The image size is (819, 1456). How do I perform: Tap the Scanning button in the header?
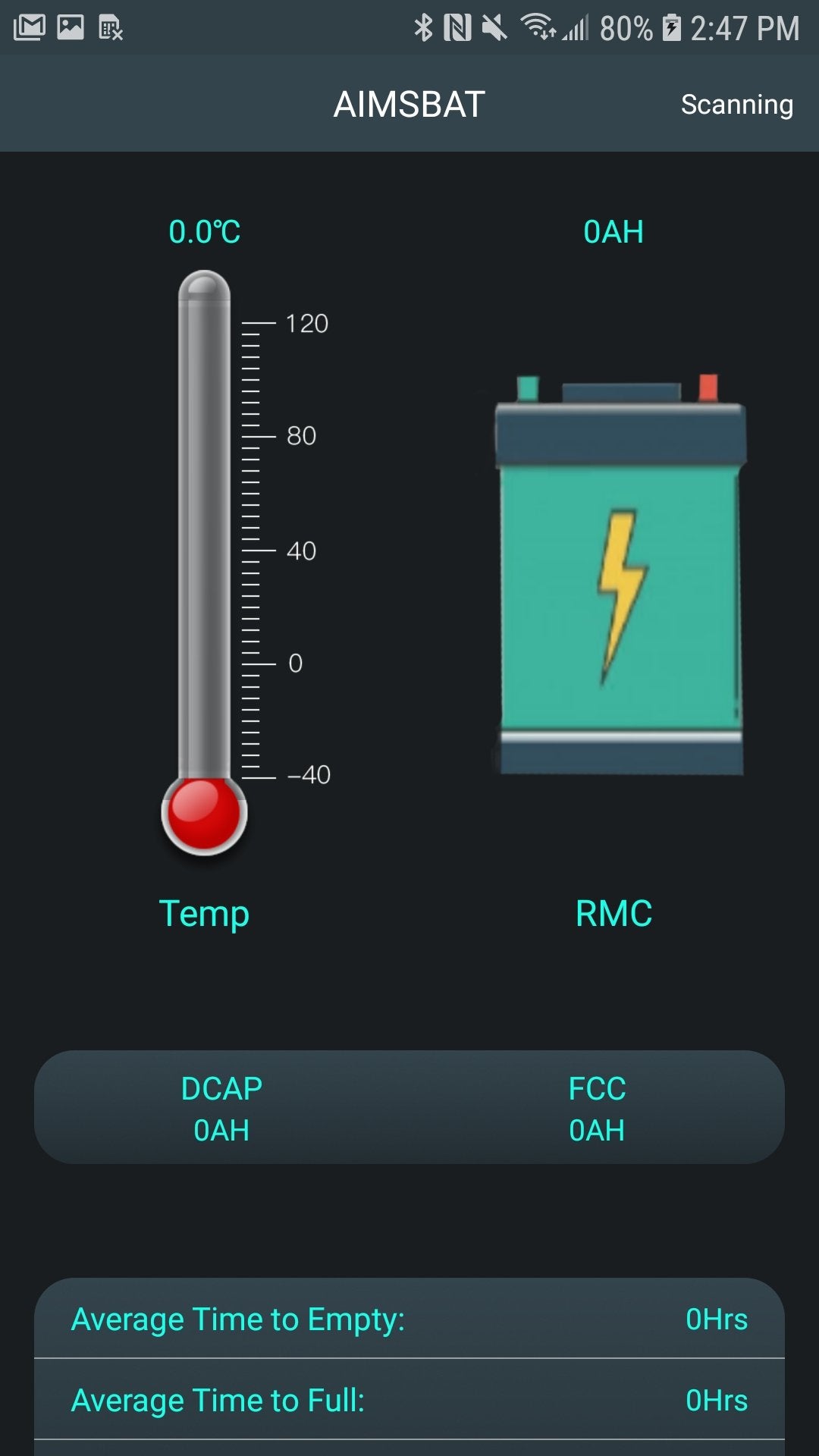click(x=736, y=105)
